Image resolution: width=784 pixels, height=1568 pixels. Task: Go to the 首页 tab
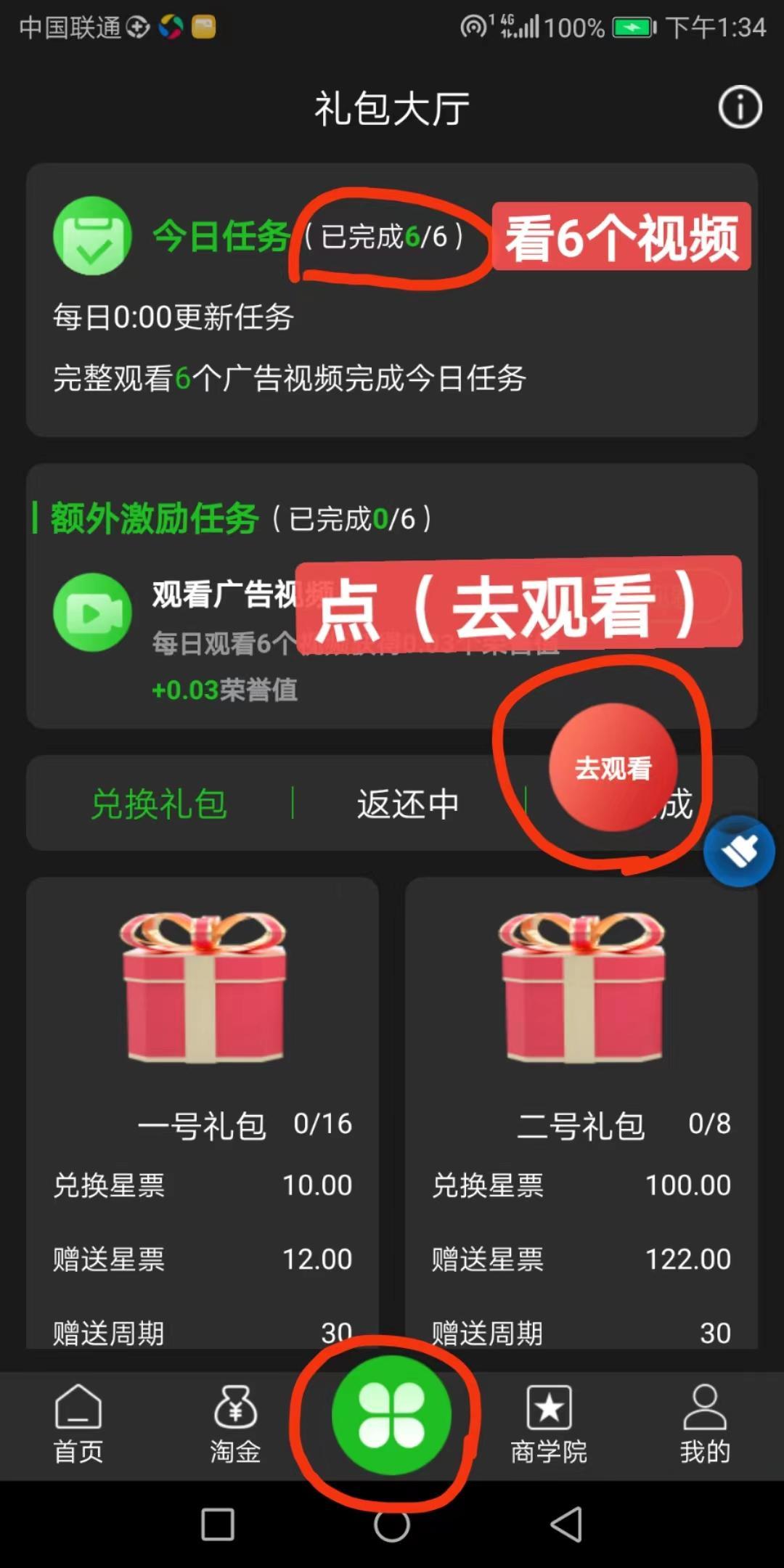[78, 1424]
